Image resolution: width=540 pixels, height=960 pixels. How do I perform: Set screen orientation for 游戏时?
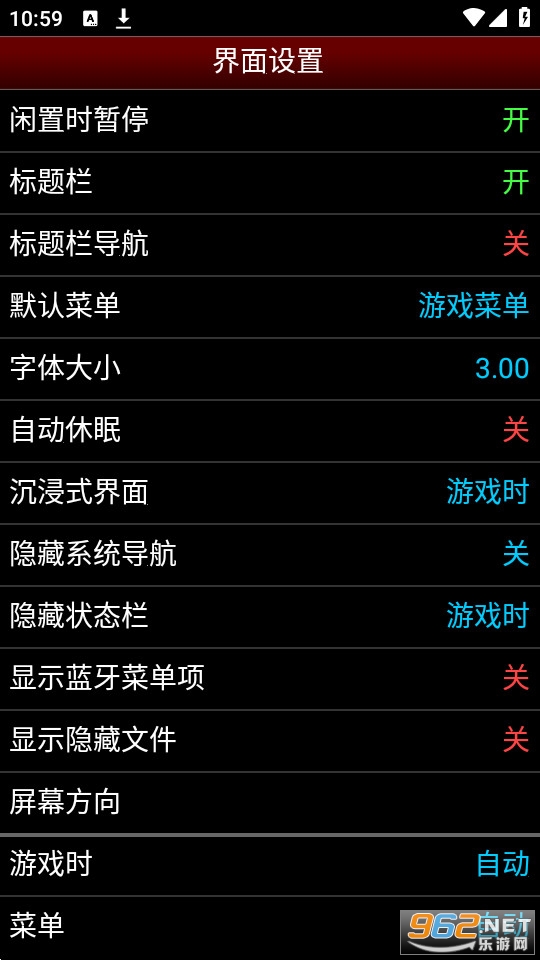click(x=270, y=865)
